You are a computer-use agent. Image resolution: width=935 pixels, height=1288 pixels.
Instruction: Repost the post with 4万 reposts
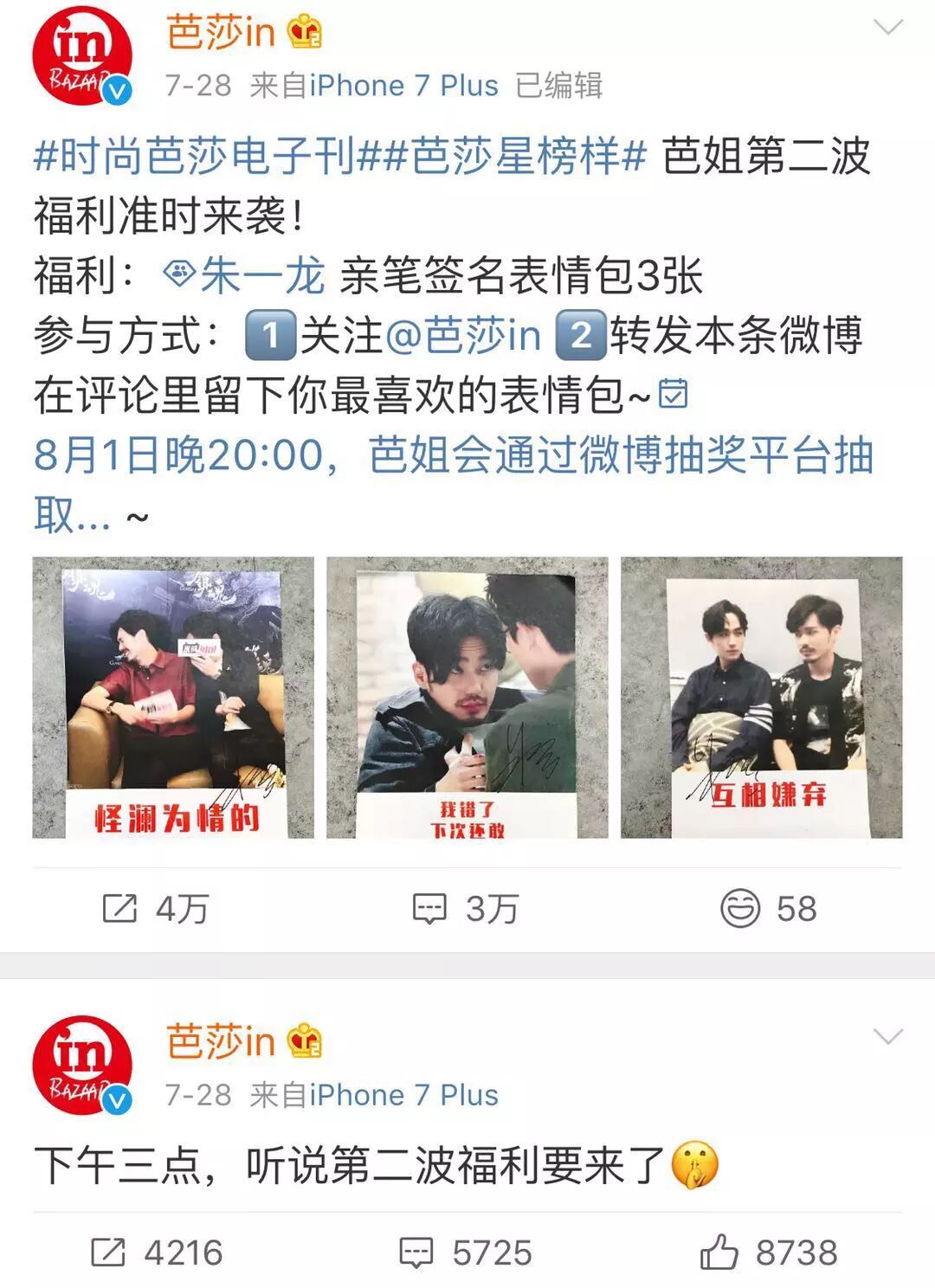pyautogui.click(x=156, y=909)
